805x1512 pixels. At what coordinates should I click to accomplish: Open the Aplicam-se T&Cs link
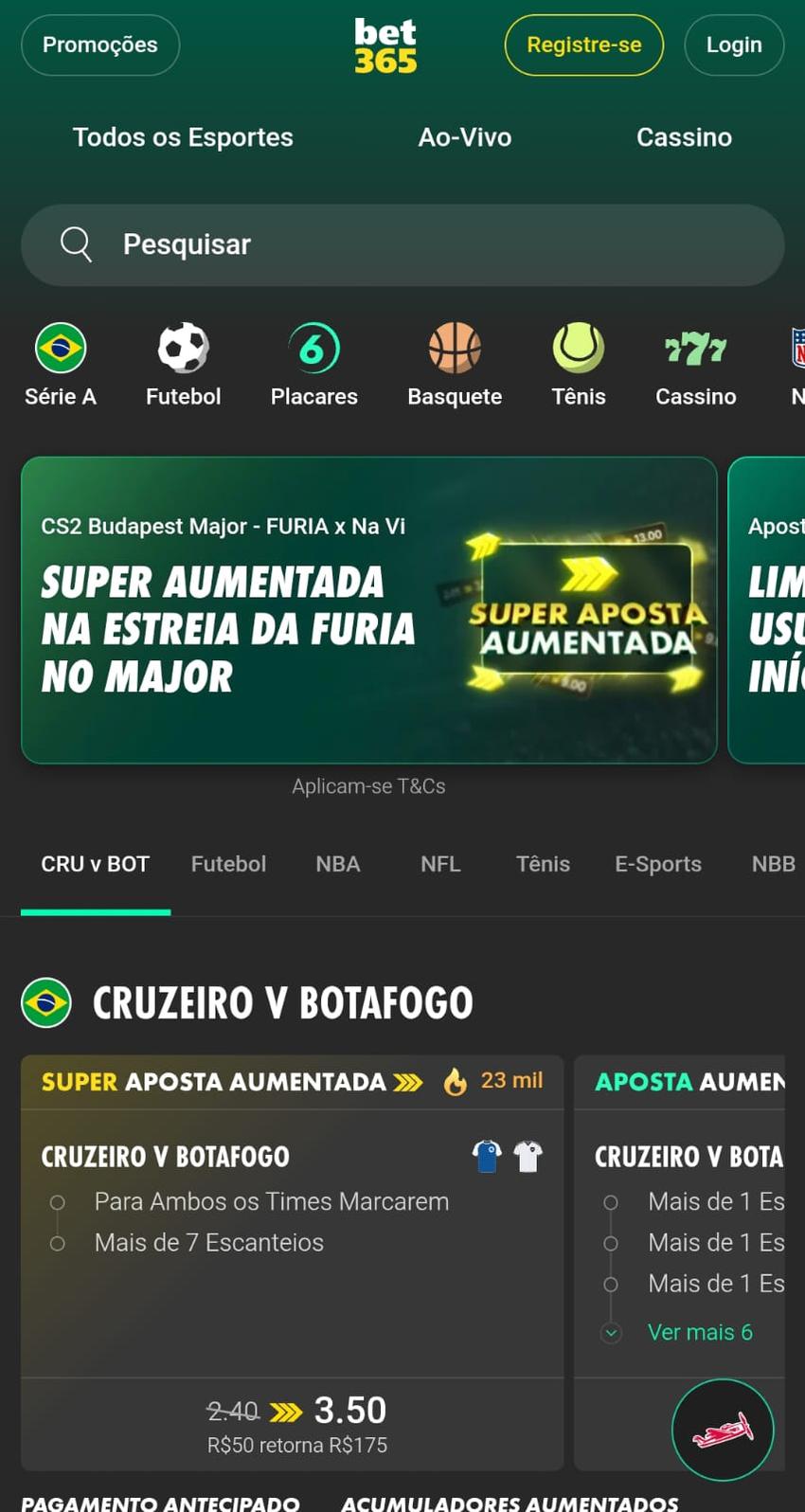point(368,785)
